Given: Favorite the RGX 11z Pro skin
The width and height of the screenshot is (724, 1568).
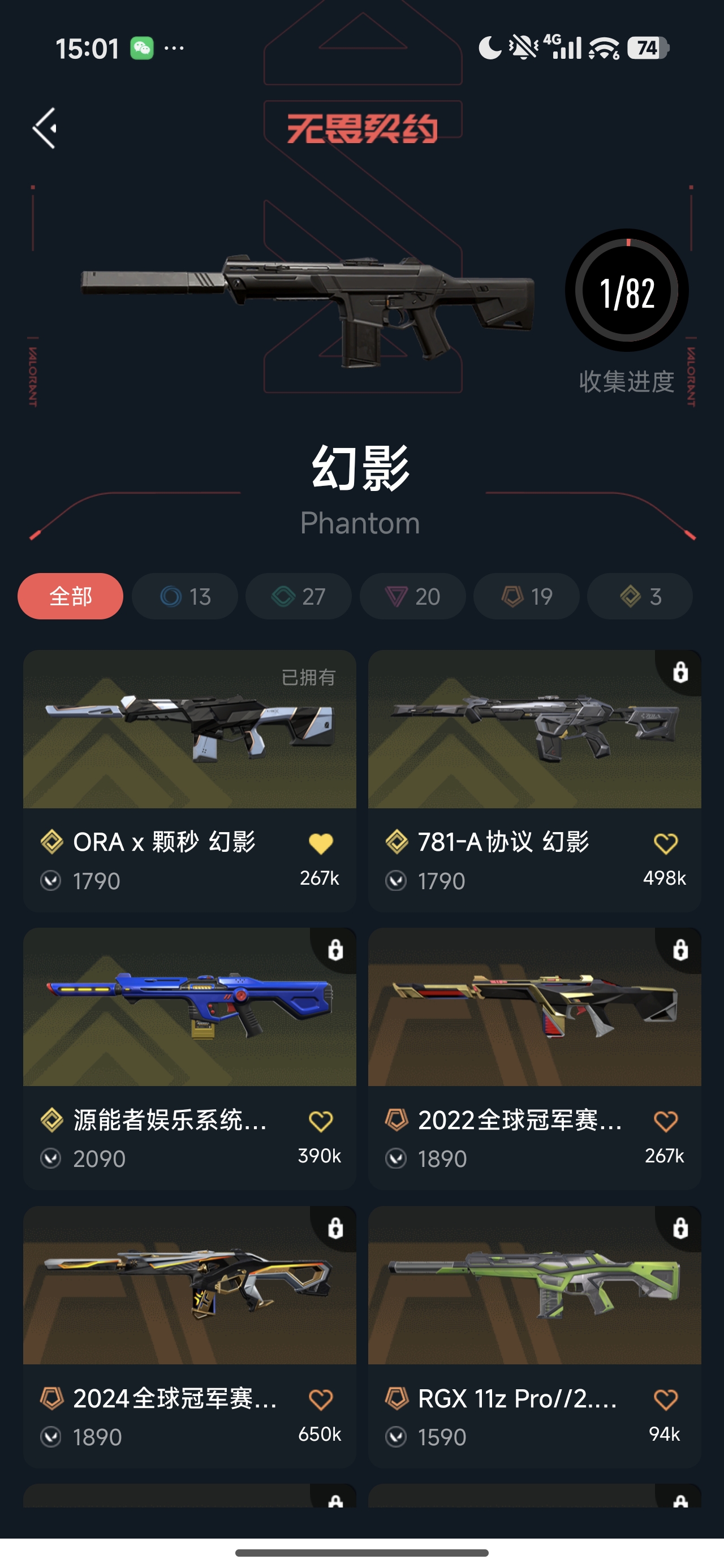Looking at the screenshot, I should [x=666, y=1399].
